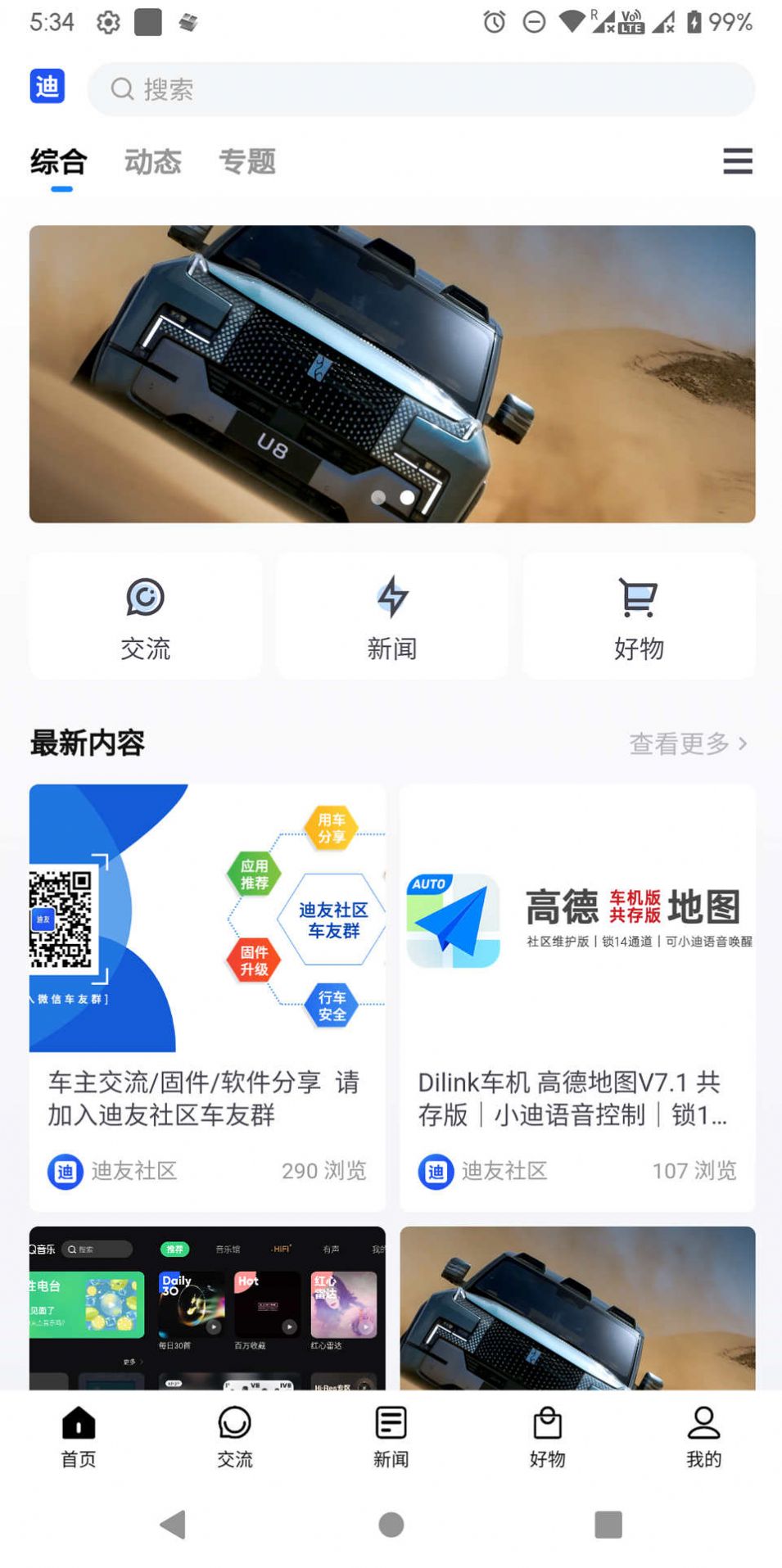Tap the magnifier icon in the search bar
This screenshot has width=782, height=1568.
click(122, 88)
